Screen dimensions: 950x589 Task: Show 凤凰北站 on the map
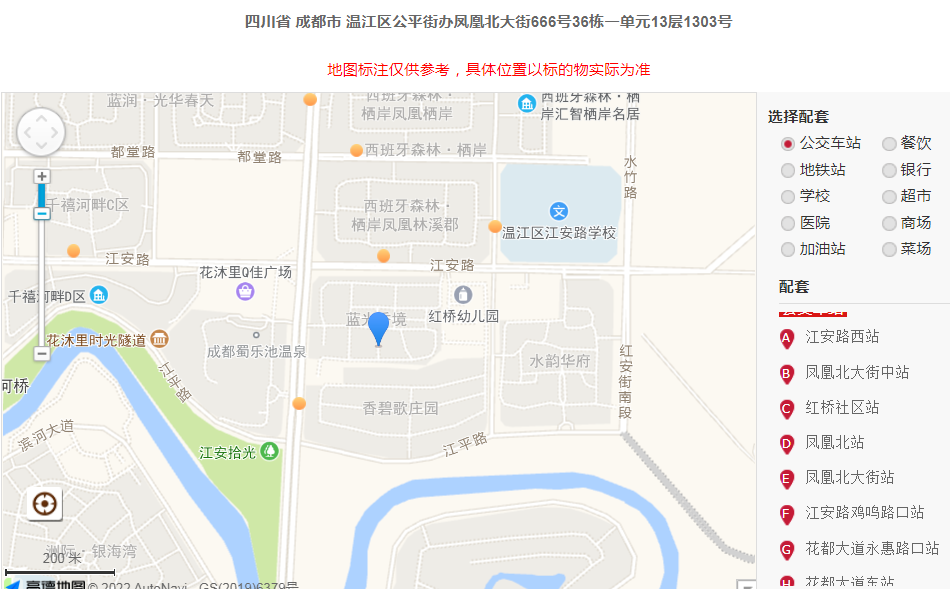(834, 442)
